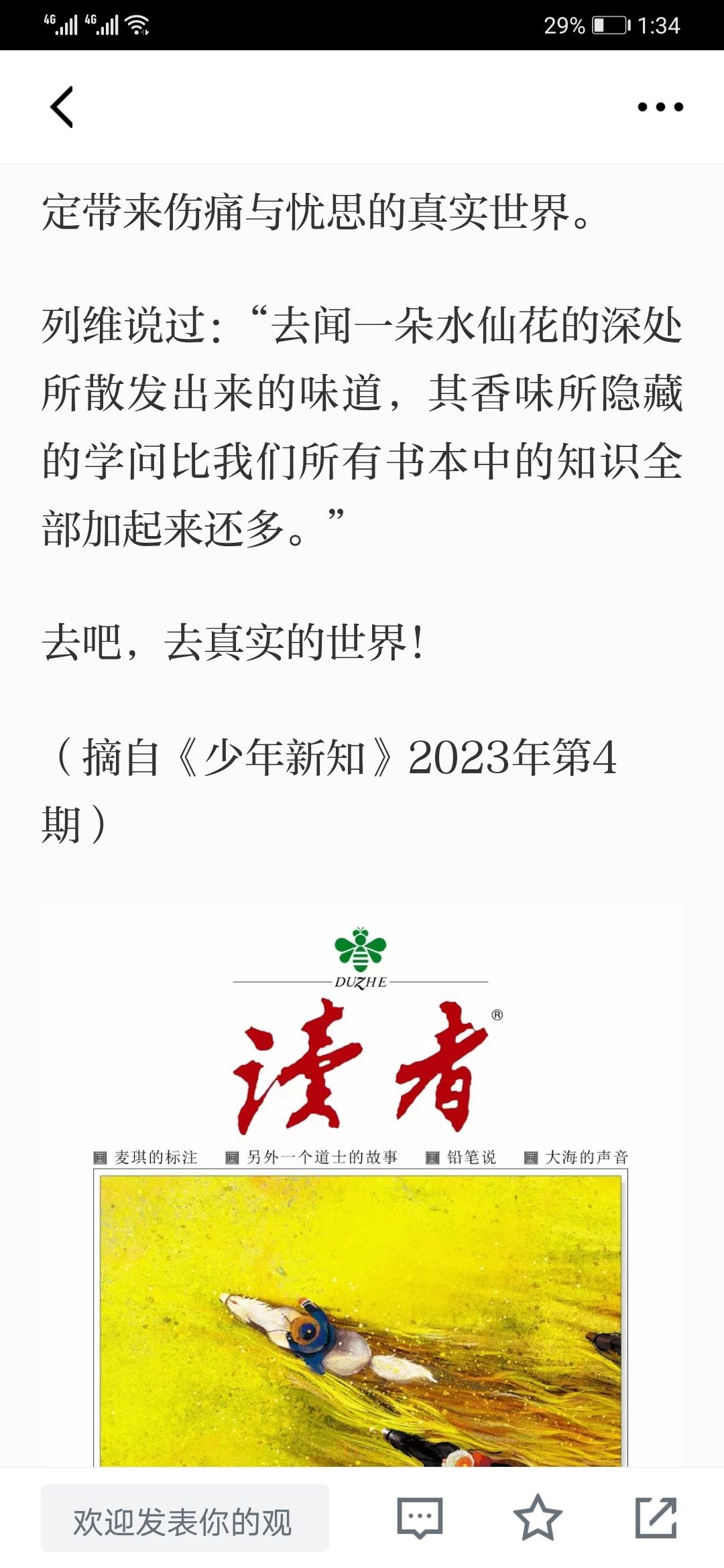Open the 读者 magazine cover image

pyautogui.click(x=362, y=1185)
